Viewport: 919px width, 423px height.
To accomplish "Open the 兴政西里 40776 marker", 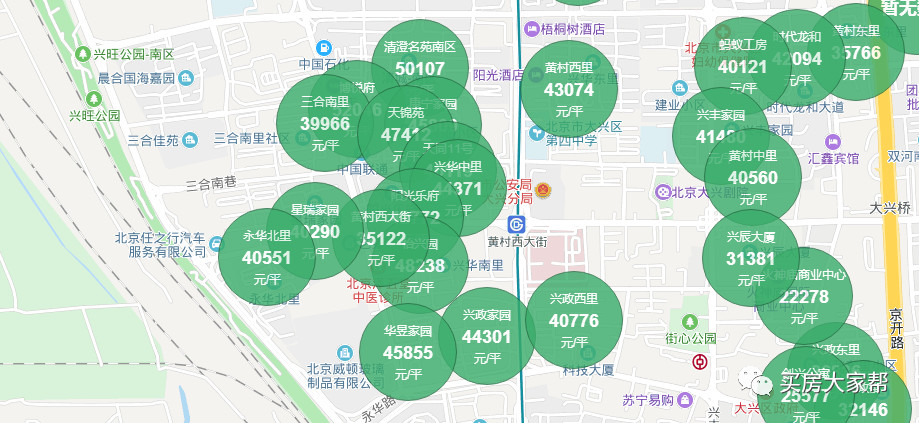I will tap(574, 320).
